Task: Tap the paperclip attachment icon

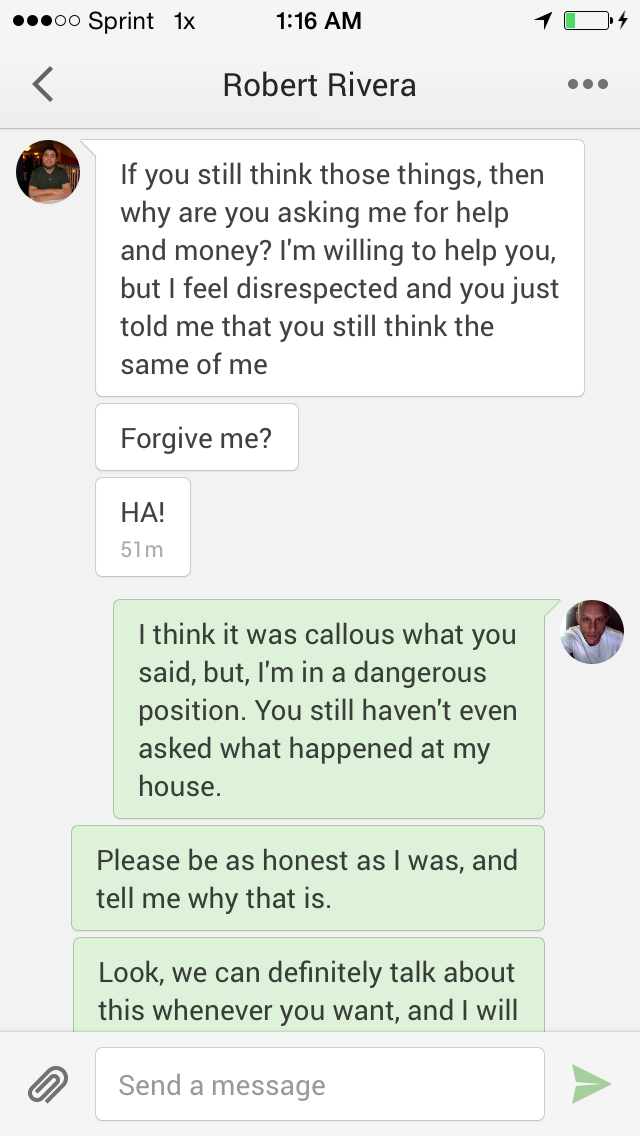Action: [x=47, y=1084]
